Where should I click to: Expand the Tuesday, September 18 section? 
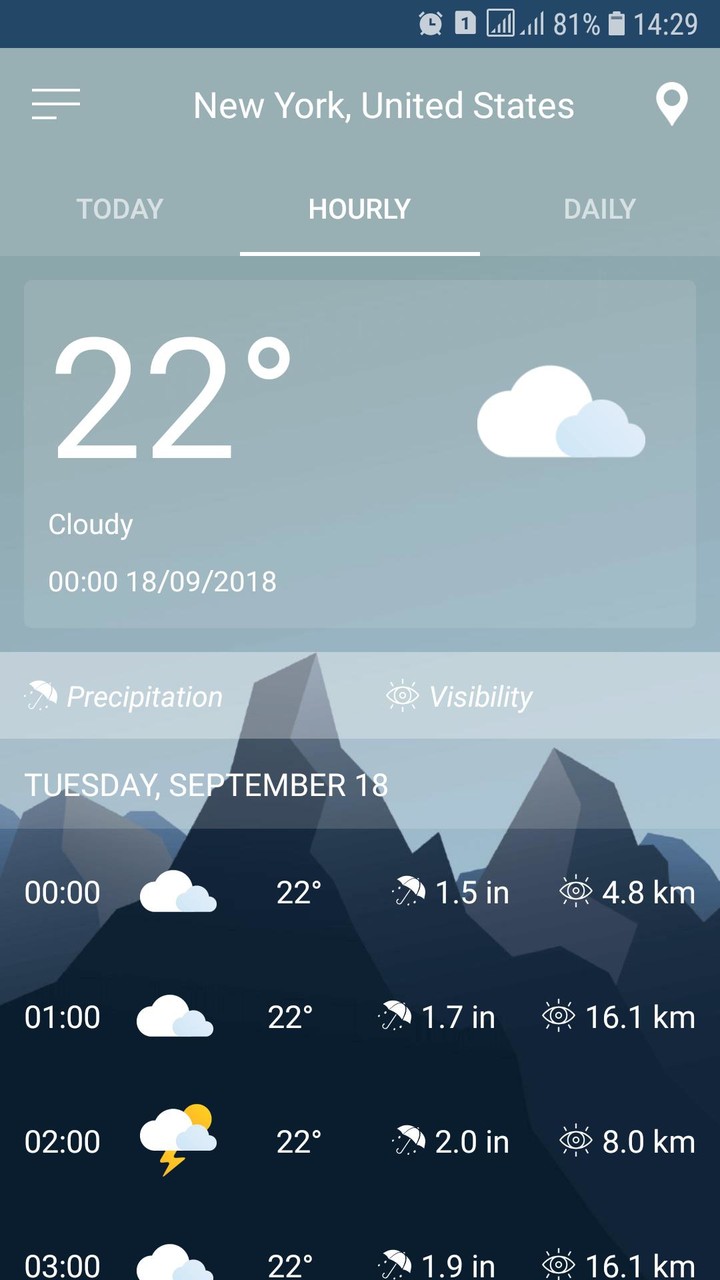click(205, 786)
